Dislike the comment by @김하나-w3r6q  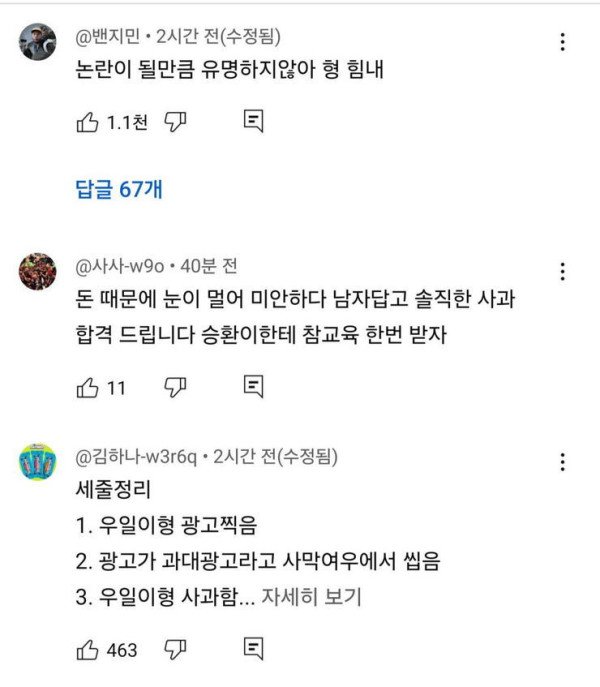(x=176, y=649)
